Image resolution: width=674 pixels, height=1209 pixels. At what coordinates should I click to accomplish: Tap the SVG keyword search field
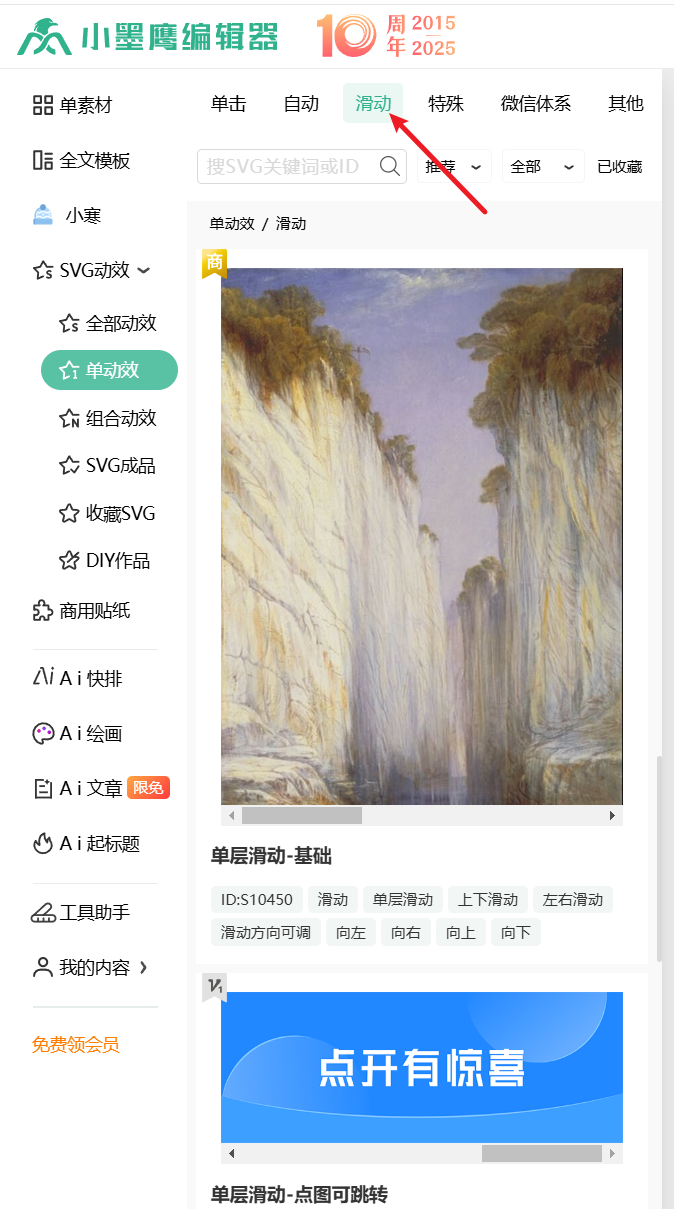click(290, 166)
